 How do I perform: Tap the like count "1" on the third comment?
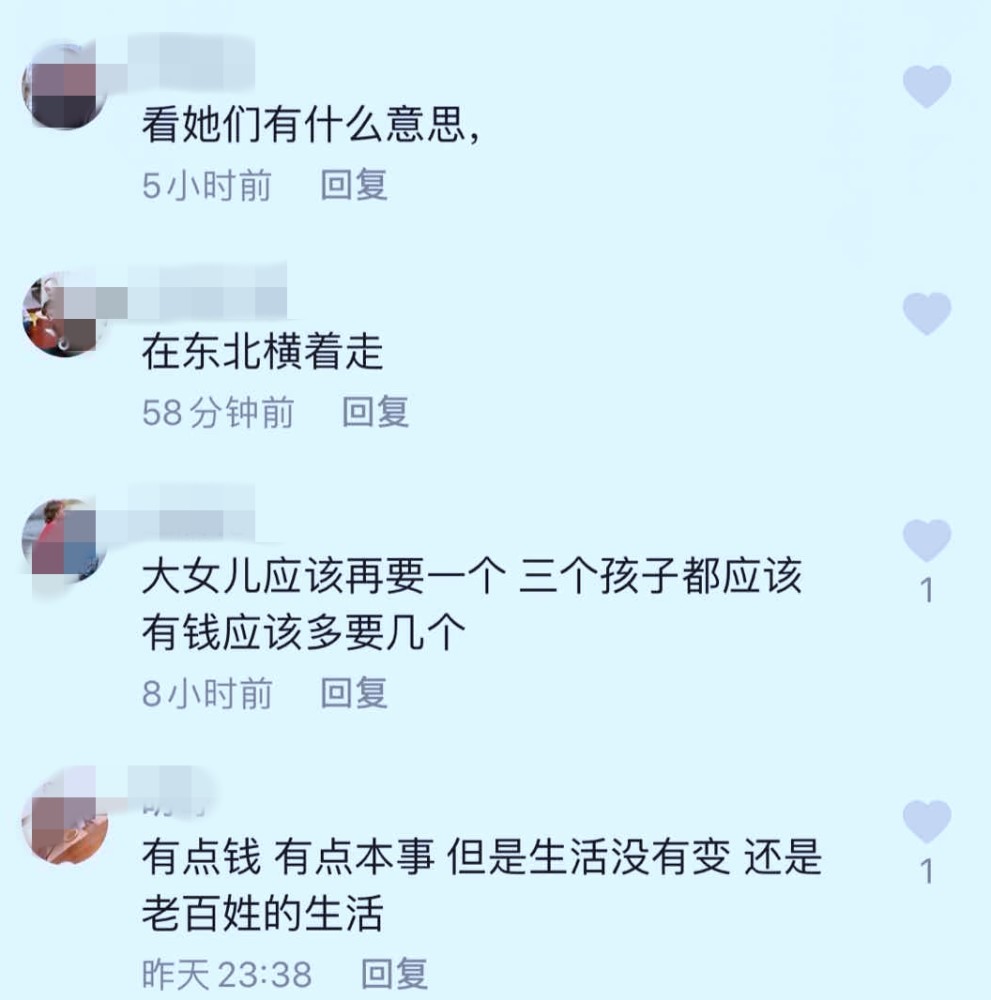coord(928,592)
